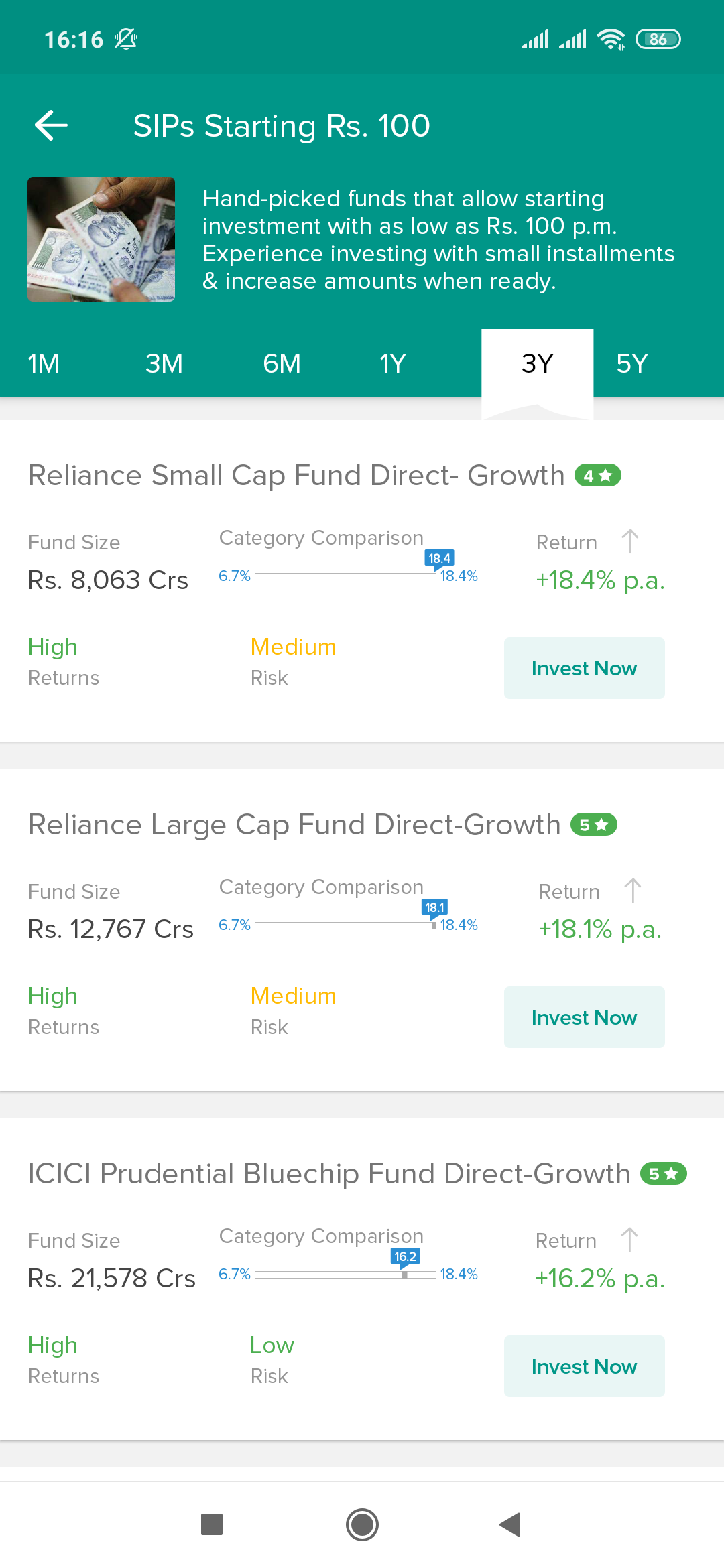
Task: Invest now in ICICI Prudential Bluechip Fund
Action: 584,1366
